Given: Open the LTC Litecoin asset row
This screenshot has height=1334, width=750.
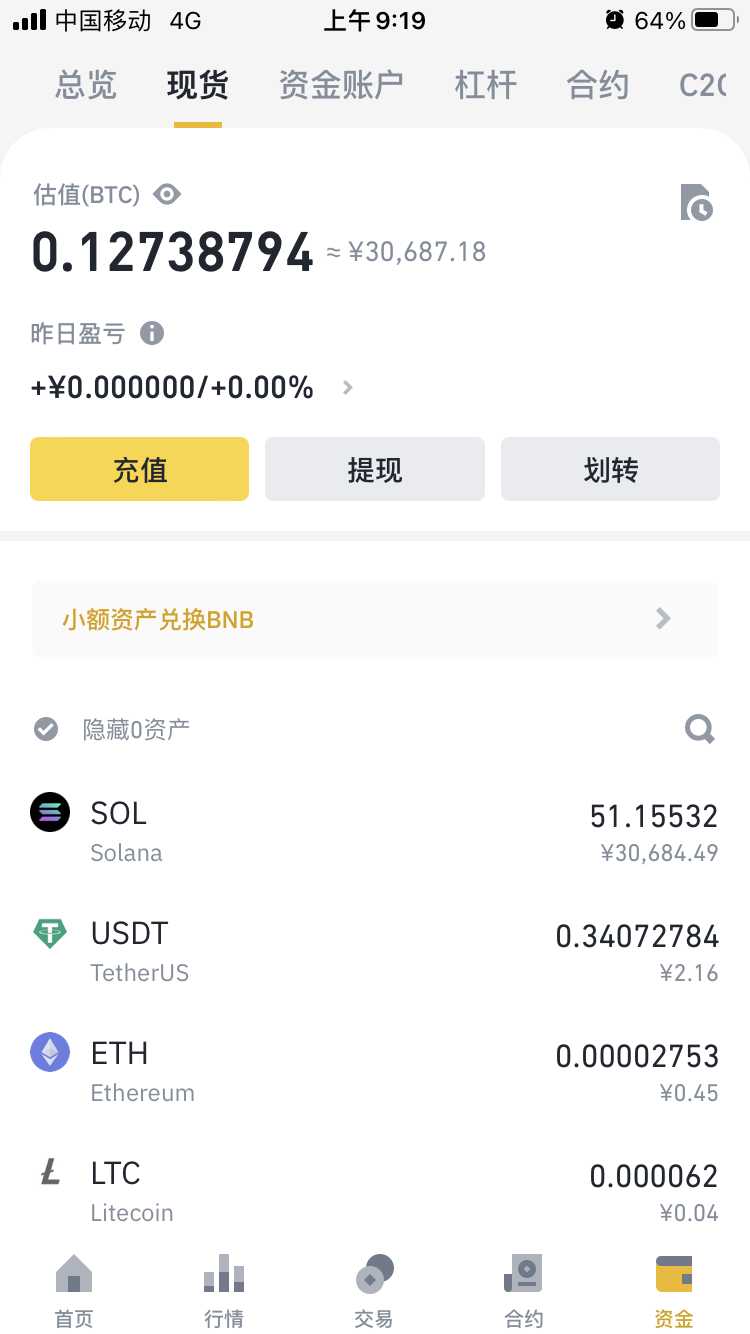Looking at the screenshot, I should [375, 1191].
